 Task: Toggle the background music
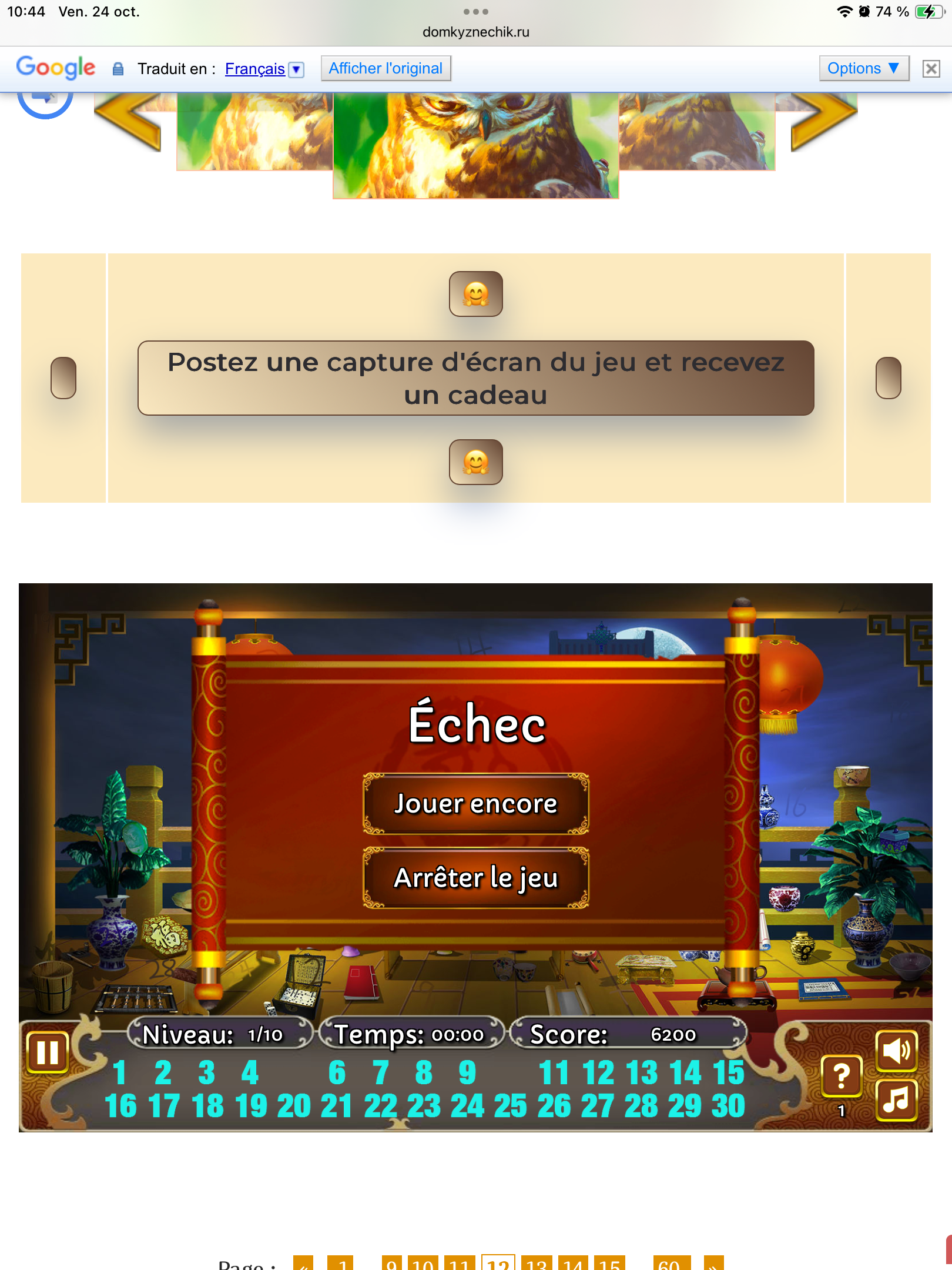click(x=896, y=1099)
